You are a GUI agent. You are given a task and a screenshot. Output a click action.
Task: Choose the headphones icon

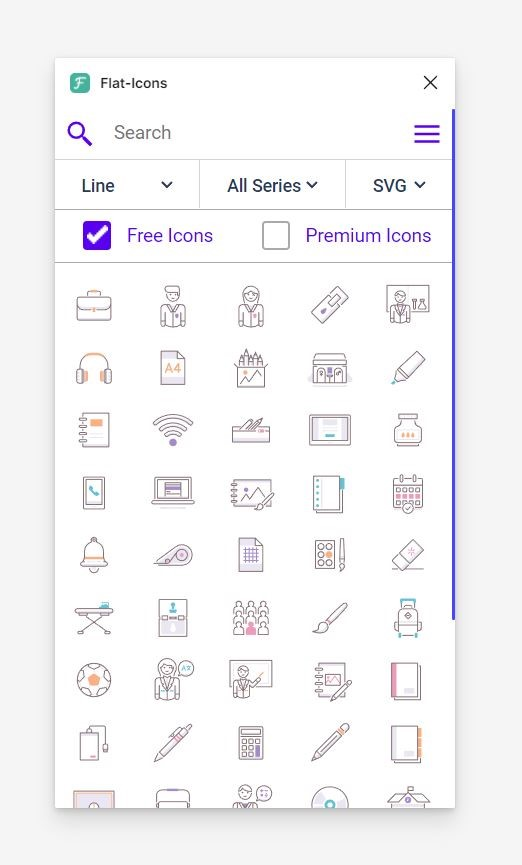coord(94,368)
